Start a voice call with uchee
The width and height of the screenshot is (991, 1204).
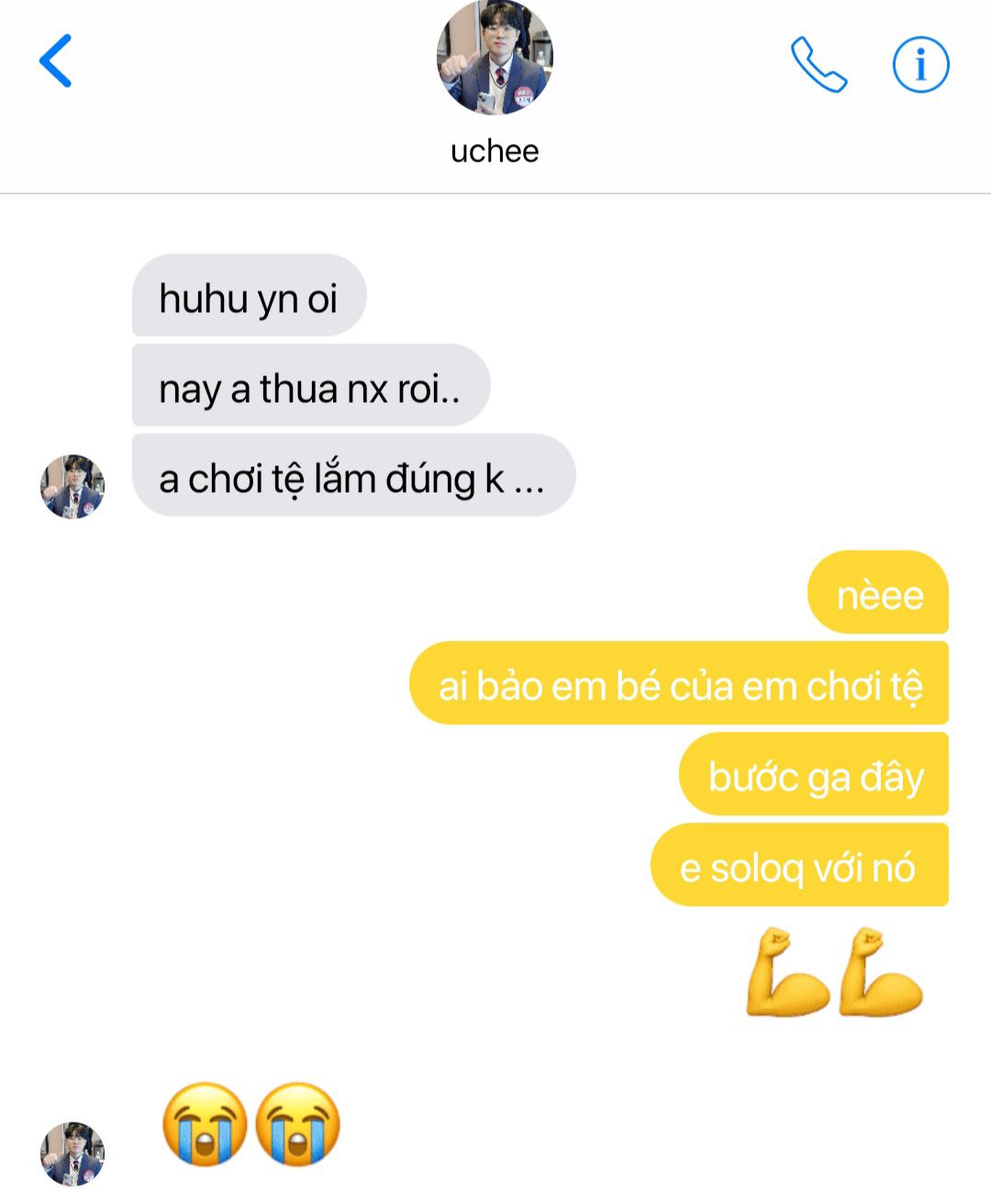(x=818, y=64)
